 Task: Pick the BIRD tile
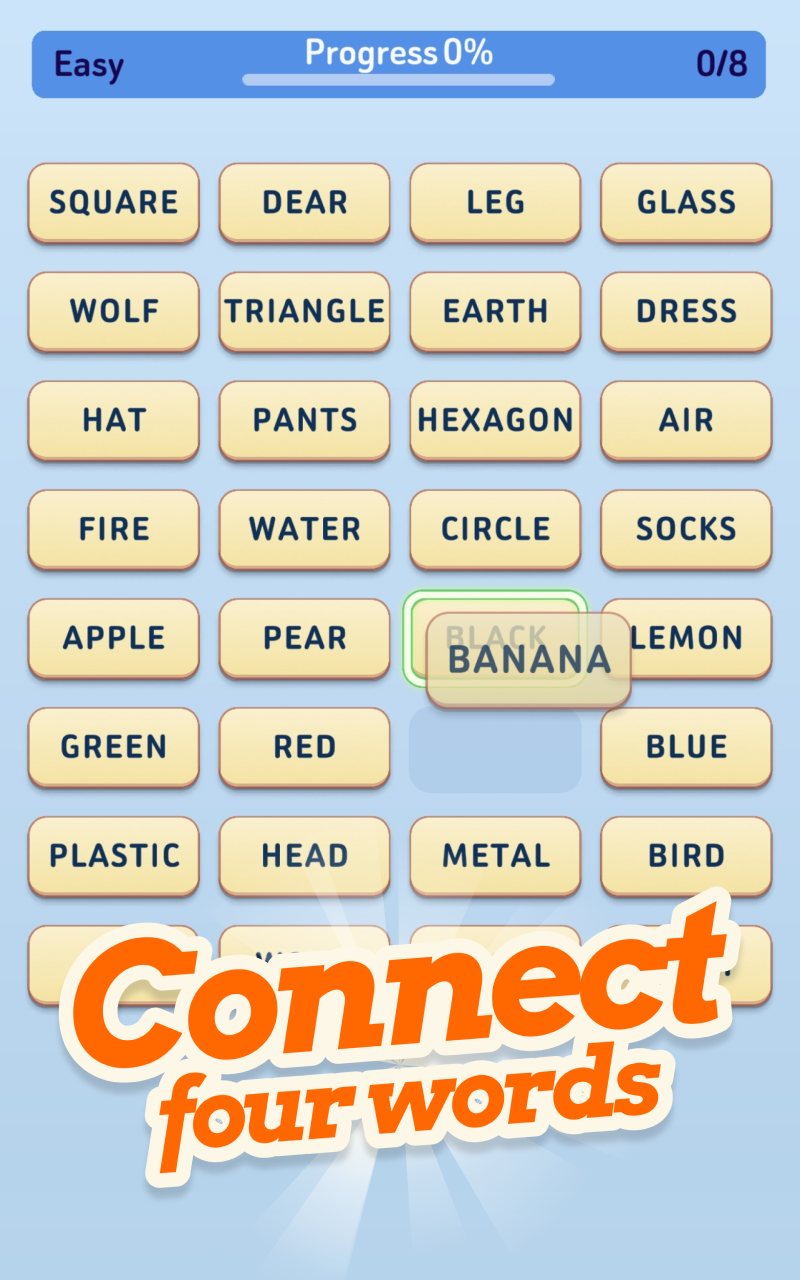point(686,856)
